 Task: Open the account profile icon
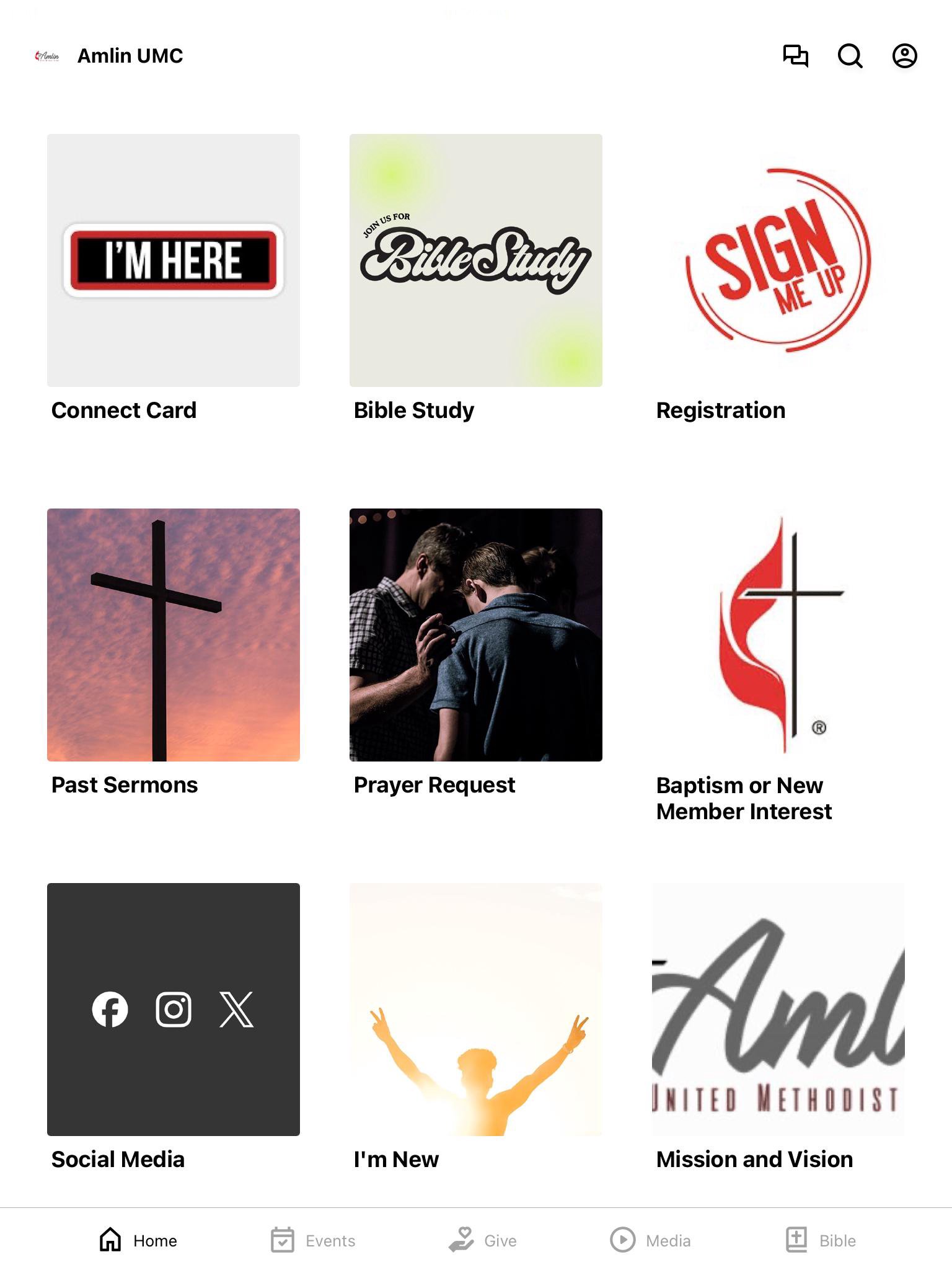904,56
